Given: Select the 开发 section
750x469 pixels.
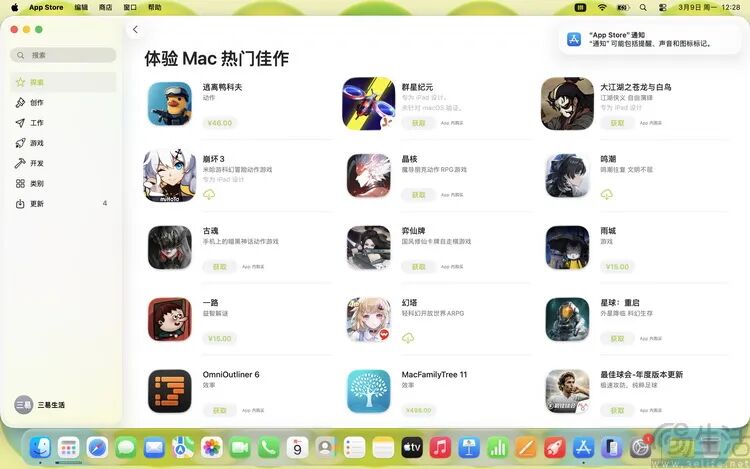Looking at the screenshot, I should pyautogui.click(x=36, y=163).
